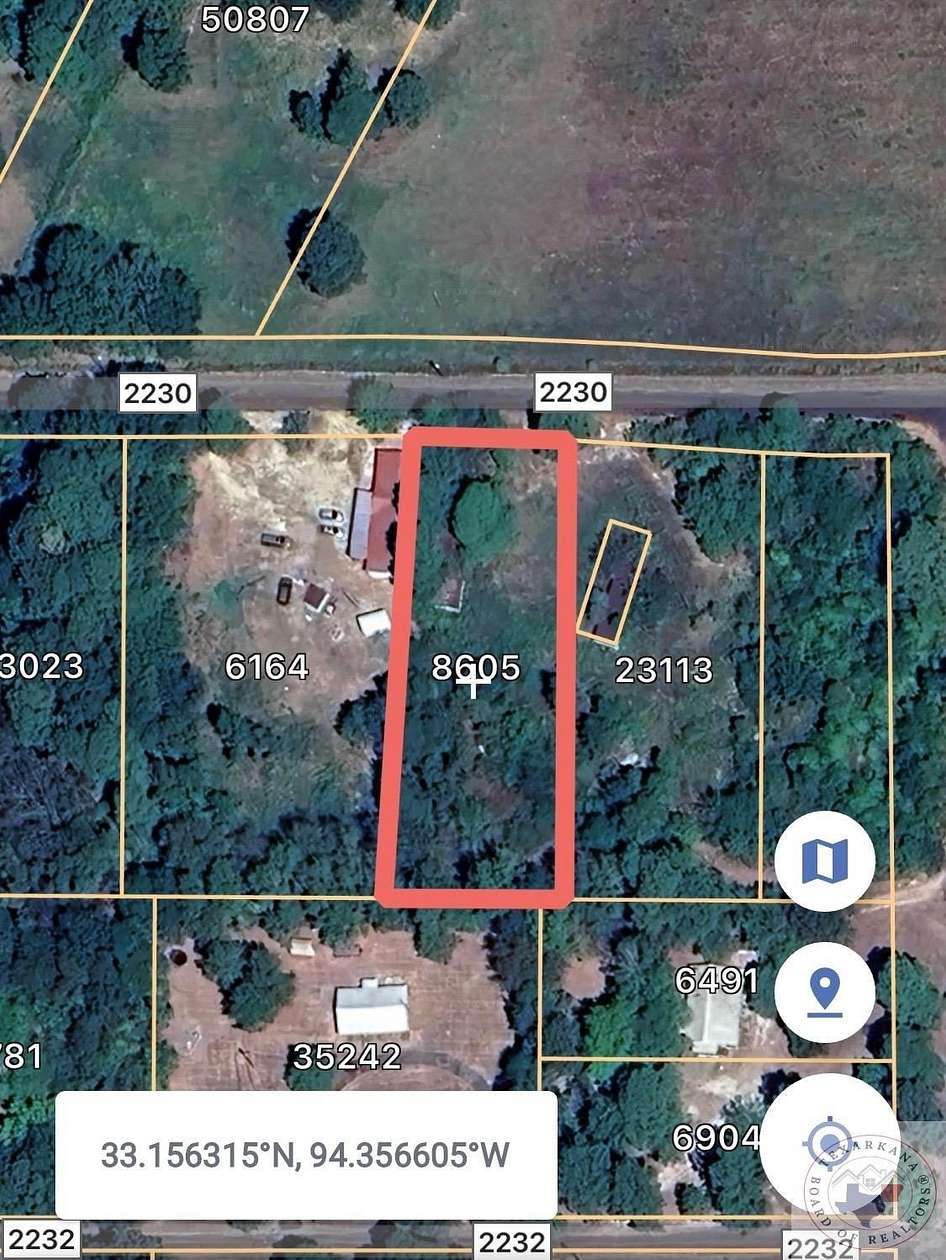Click parcel label 35242
The width and height of the screenshot is (946, 1260).
[x=349, y=1056]
